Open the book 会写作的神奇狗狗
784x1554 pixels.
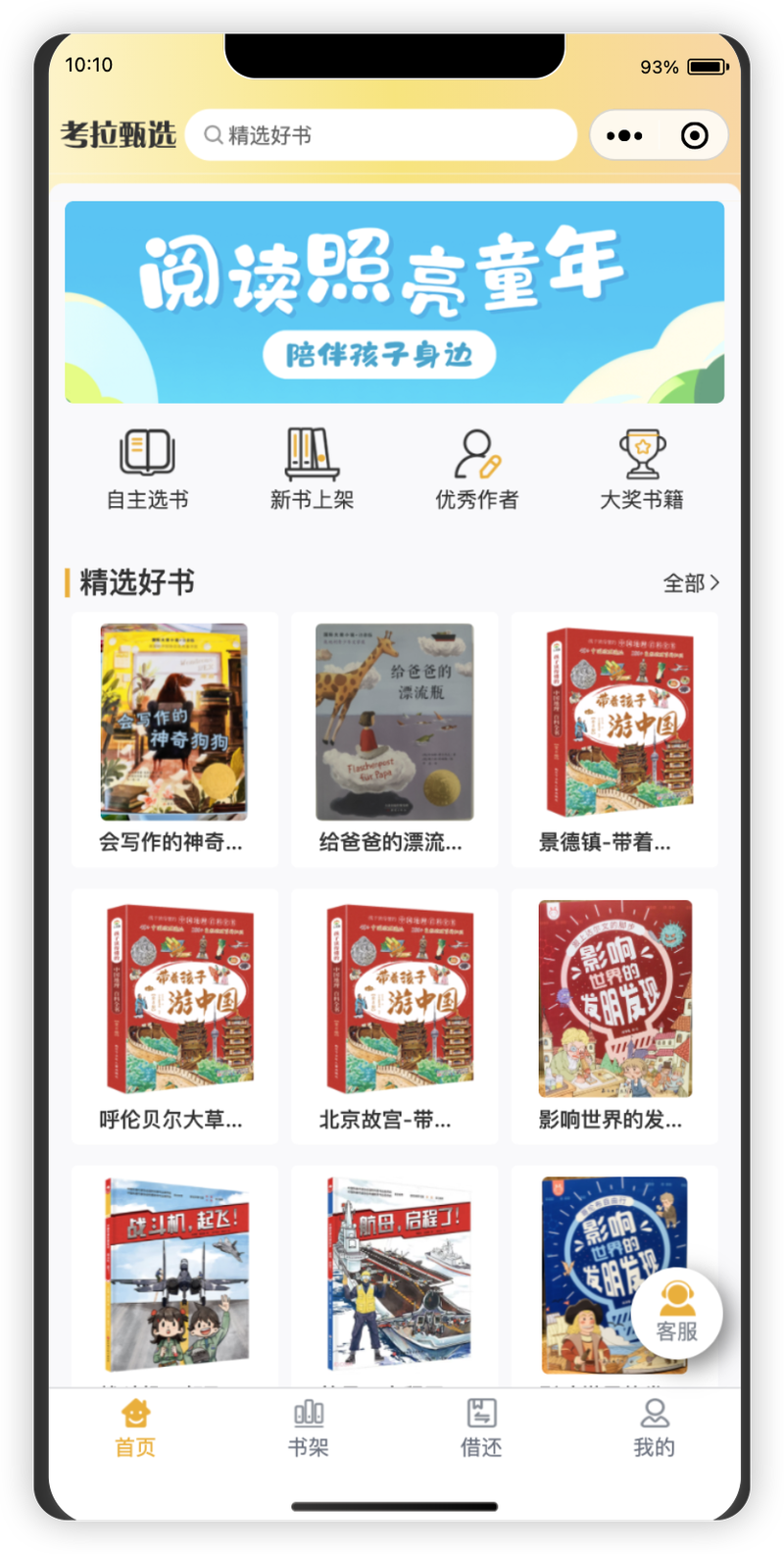[x=174, y=739]
